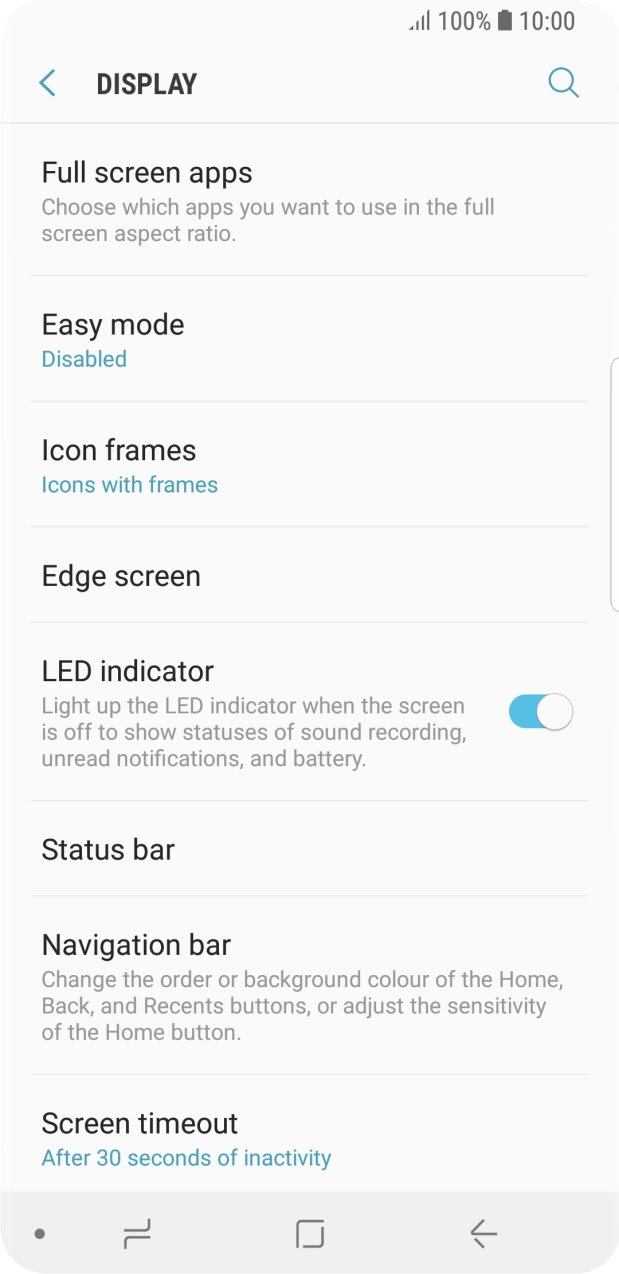
Task: Open Navigation bar settings
Action: point(309,986)
